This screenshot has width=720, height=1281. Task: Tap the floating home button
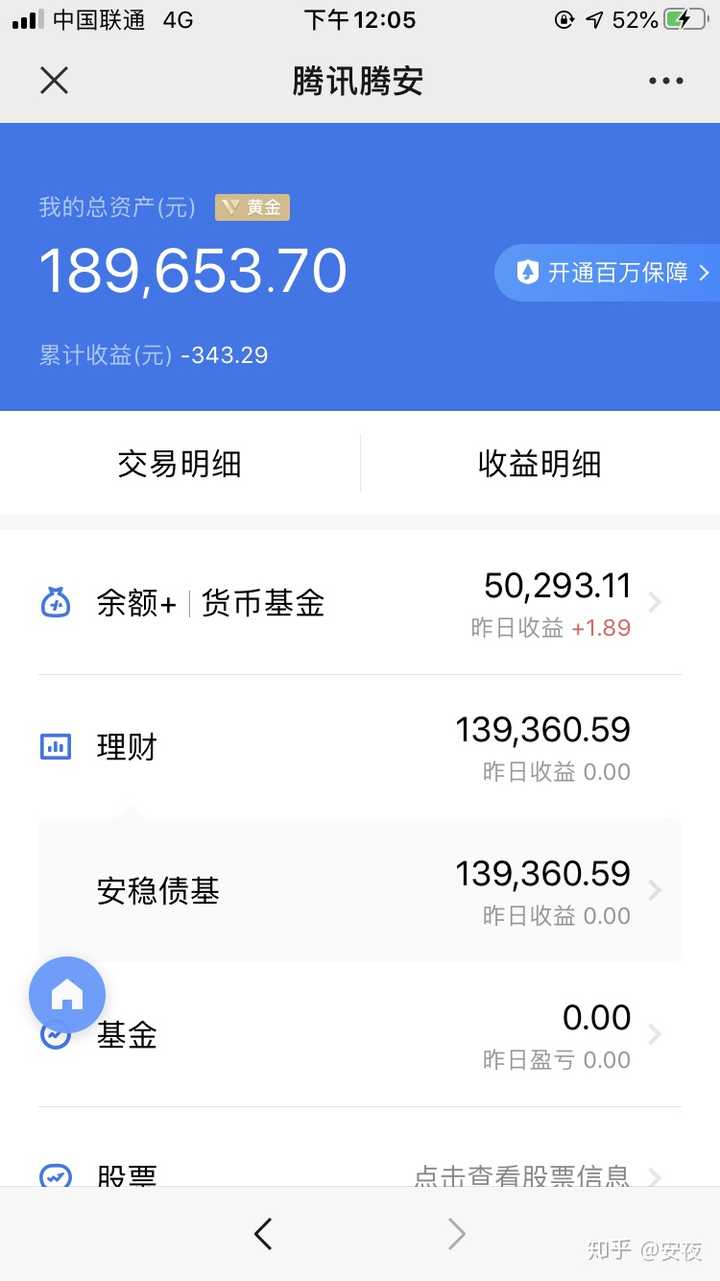point(67,995)
